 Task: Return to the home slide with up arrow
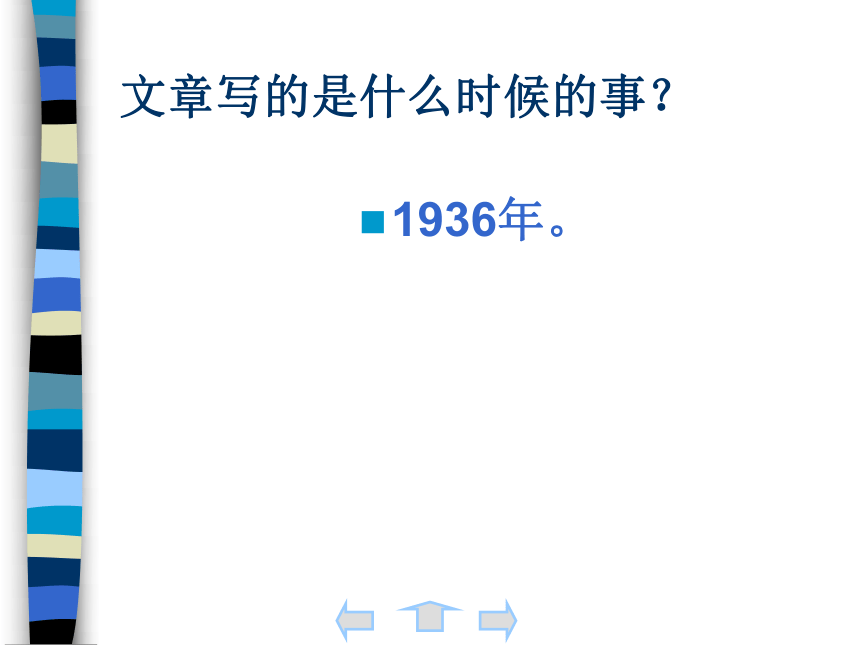[429, 617]
